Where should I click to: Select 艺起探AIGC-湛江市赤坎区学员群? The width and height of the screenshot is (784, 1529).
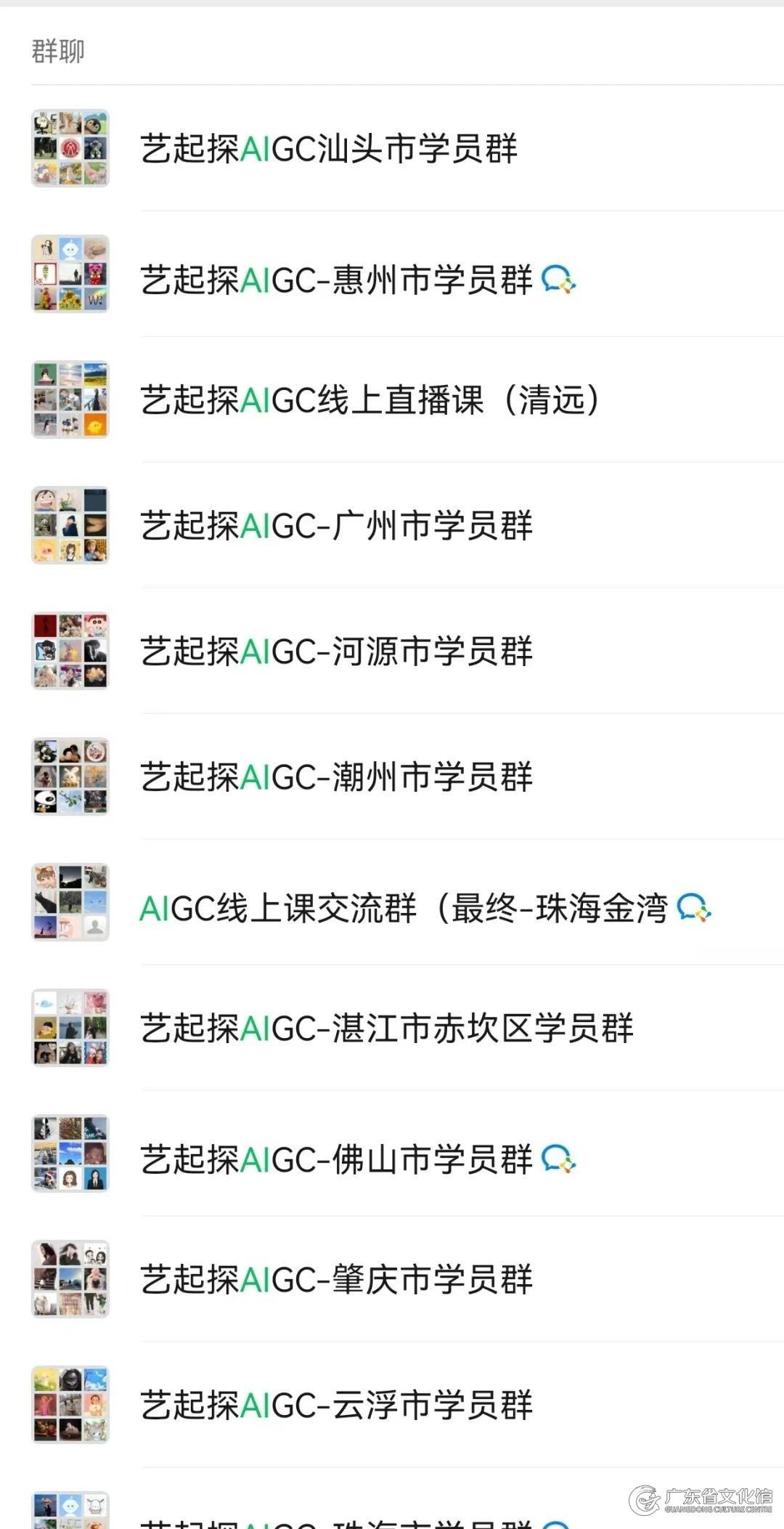[386, 1028]
